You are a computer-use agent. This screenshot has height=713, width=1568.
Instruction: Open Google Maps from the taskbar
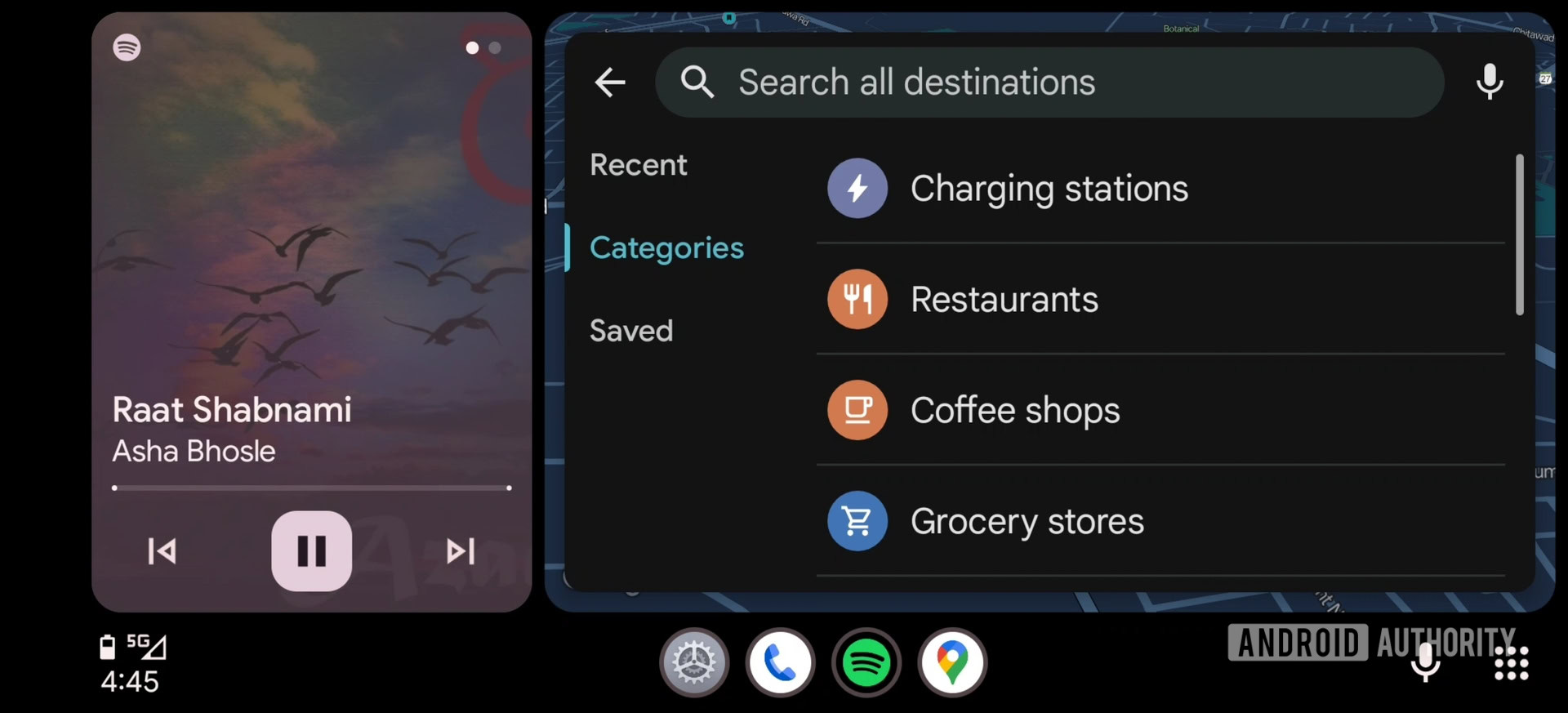952,662
